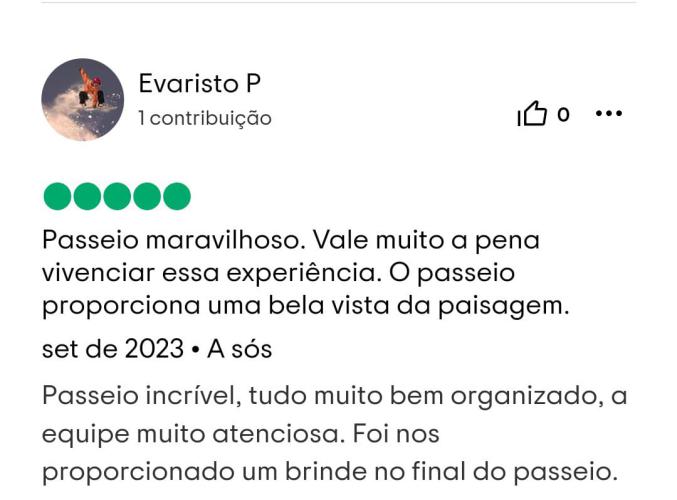Mark Evaristo P's review as helpful
This screenshot has width=677, height=500.
[x=532, y=115]
